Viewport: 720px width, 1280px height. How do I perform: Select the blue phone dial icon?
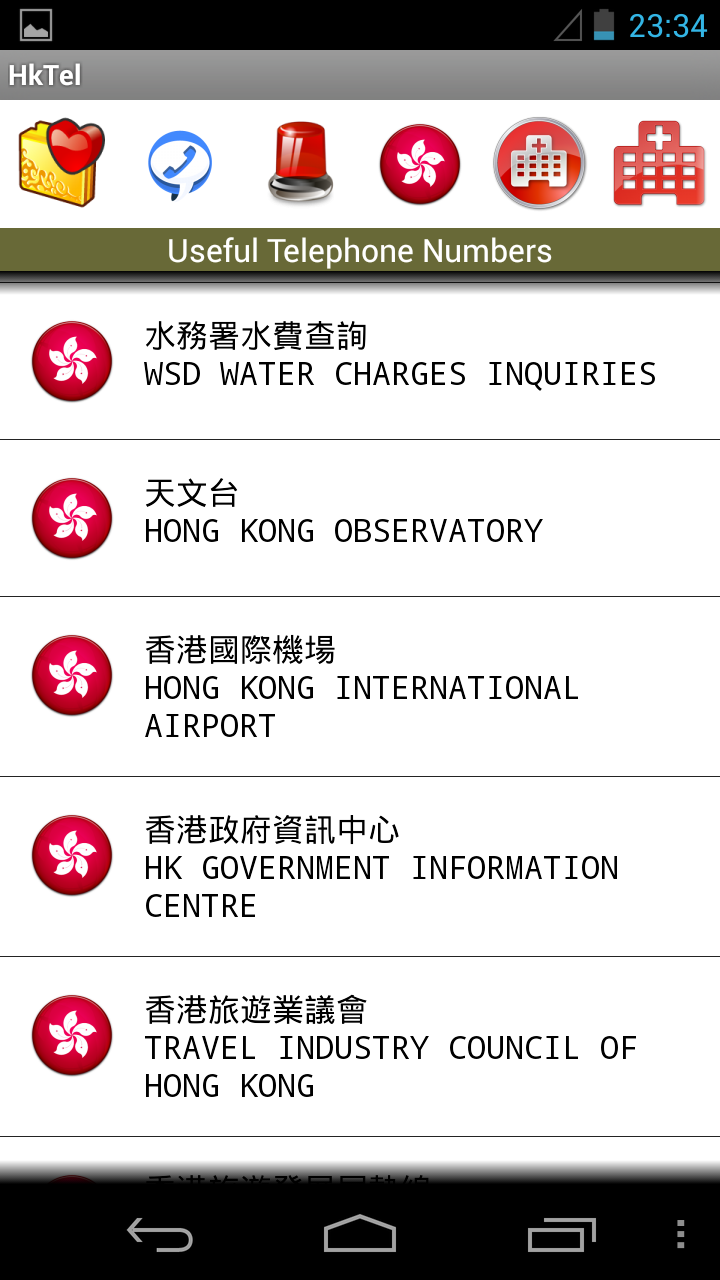(x=180, y=163)
